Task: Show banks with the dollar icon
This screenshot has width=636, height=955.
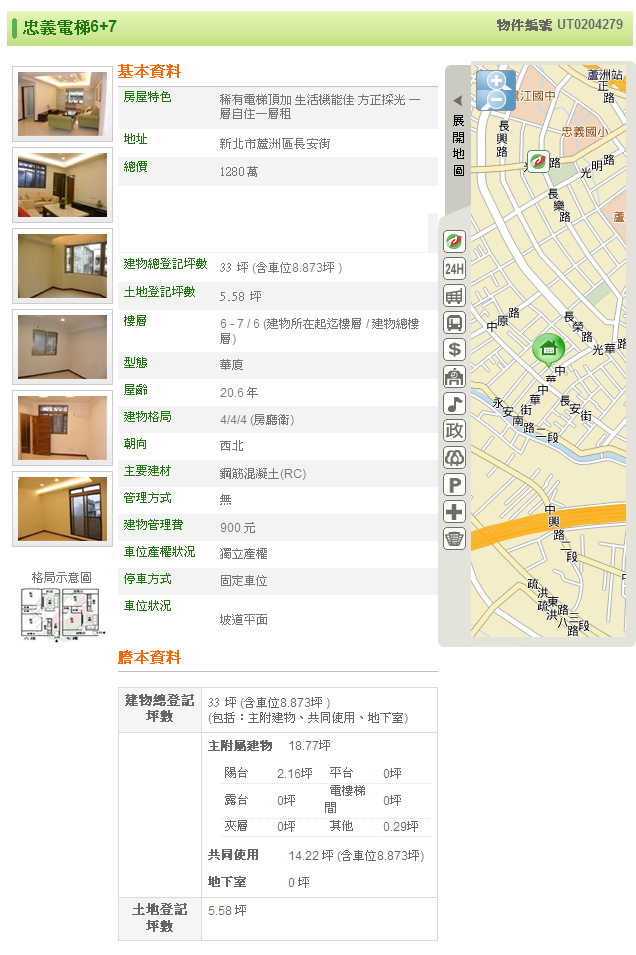Action: pyautogui.click(x=455, y=350)
